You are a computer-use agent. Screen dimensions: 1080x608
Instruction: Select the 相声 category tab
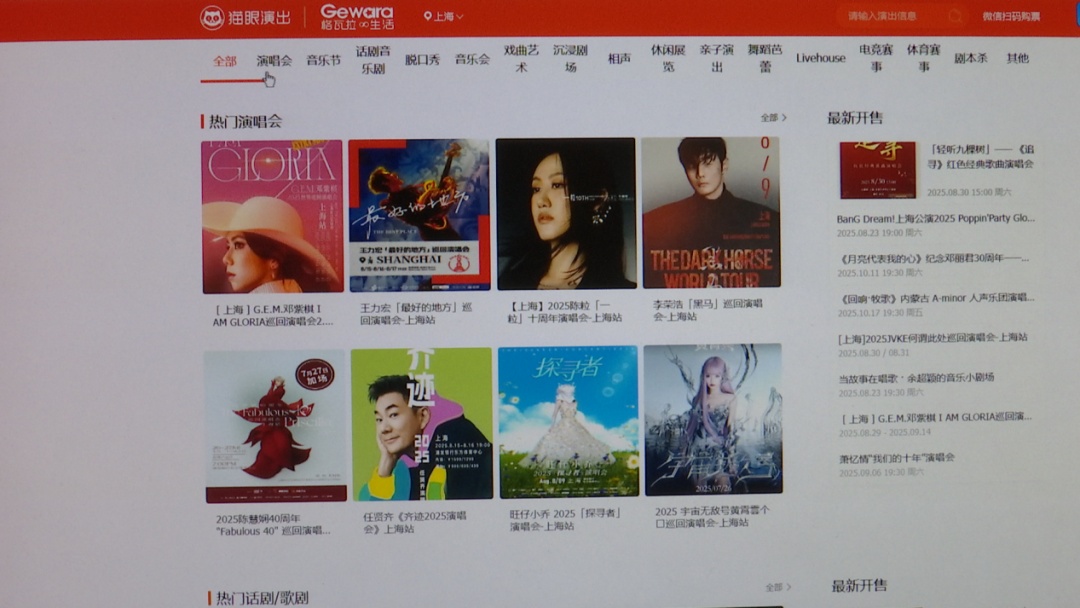(620, 59)
